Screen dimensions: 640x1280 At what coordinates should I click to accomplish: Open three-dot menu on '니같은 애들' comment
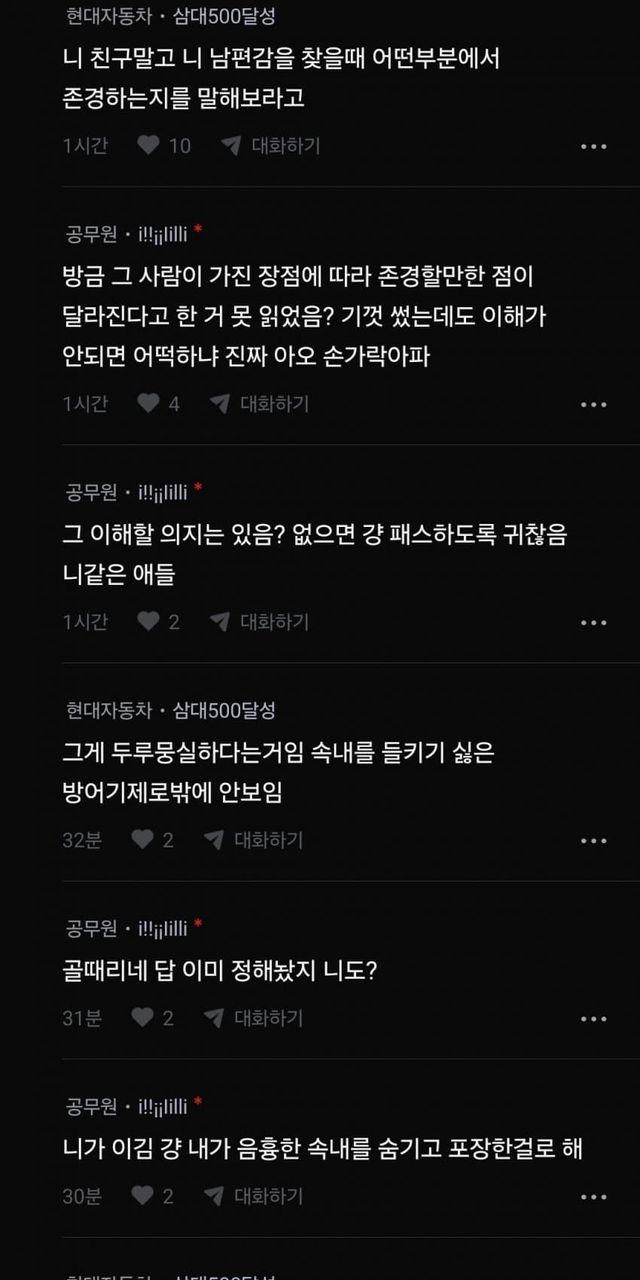594,622
